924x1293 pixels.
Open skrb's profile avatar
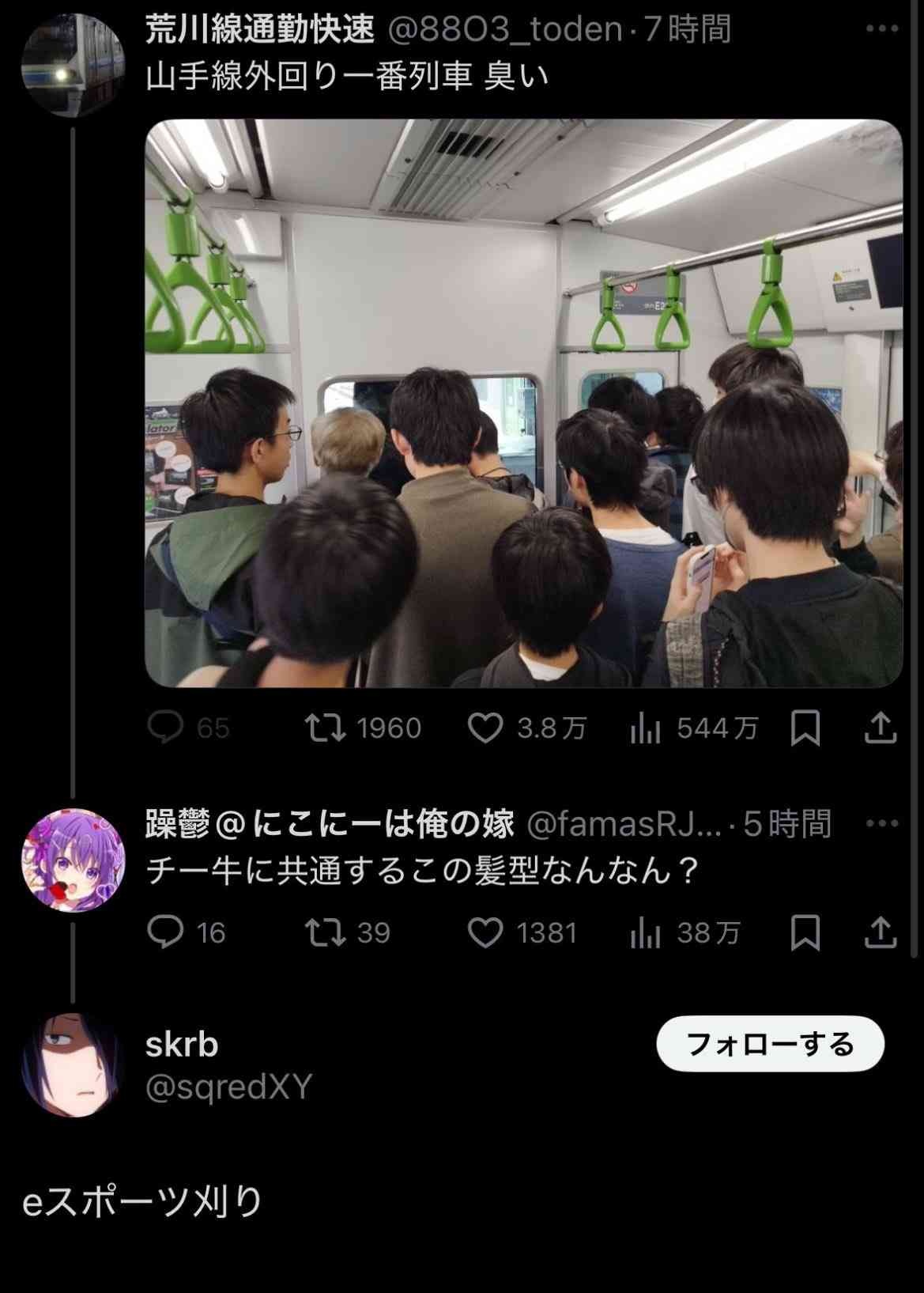[73, 1064]
